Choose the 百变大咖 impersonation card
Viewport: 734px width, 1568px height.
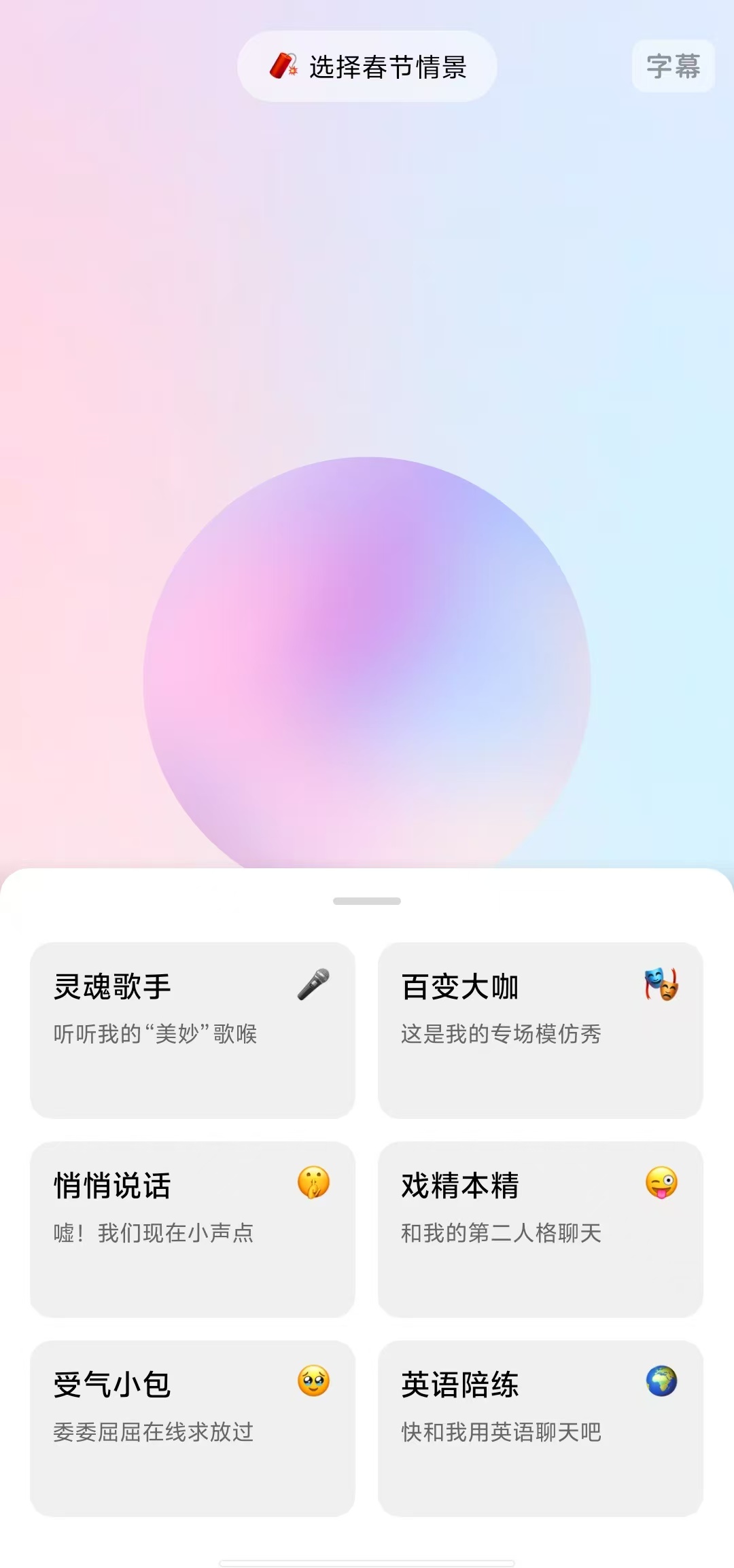tap(540, 1030)
